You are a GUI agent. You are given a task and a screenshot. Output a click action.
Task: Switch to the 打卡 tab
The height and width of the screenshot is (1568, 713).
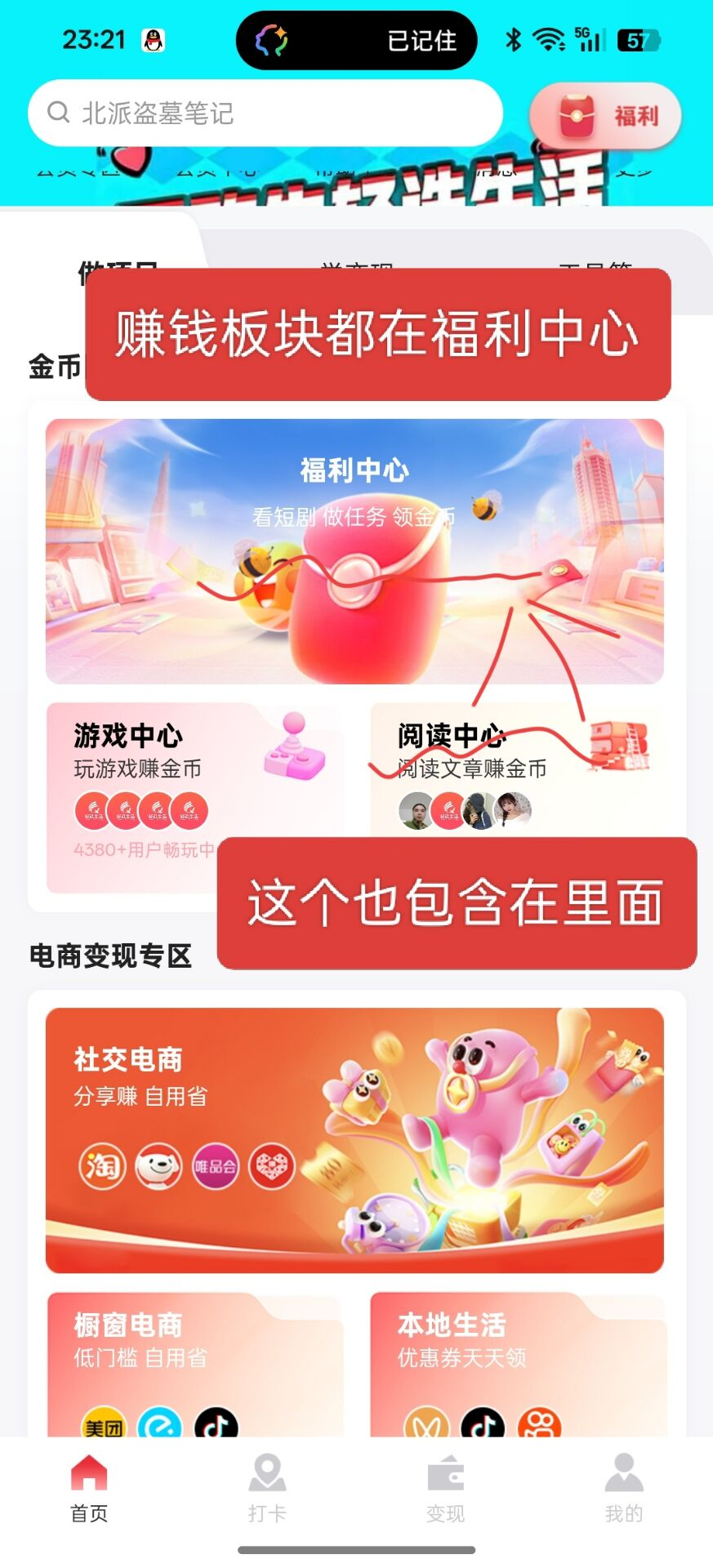267,1488
